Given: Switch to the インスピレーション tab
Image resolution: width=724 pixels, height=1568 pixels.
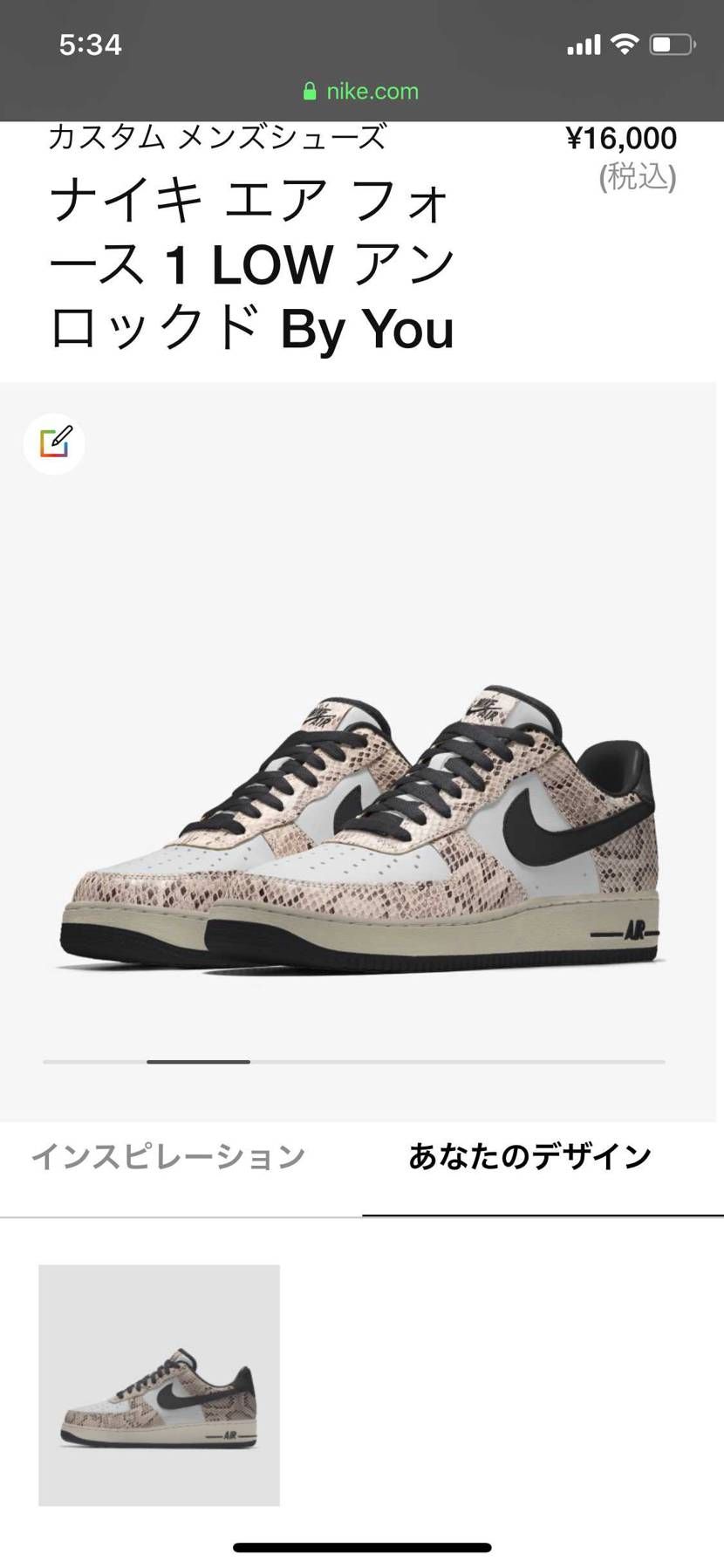Looking at the screenshot, I should coord(168,1157).
